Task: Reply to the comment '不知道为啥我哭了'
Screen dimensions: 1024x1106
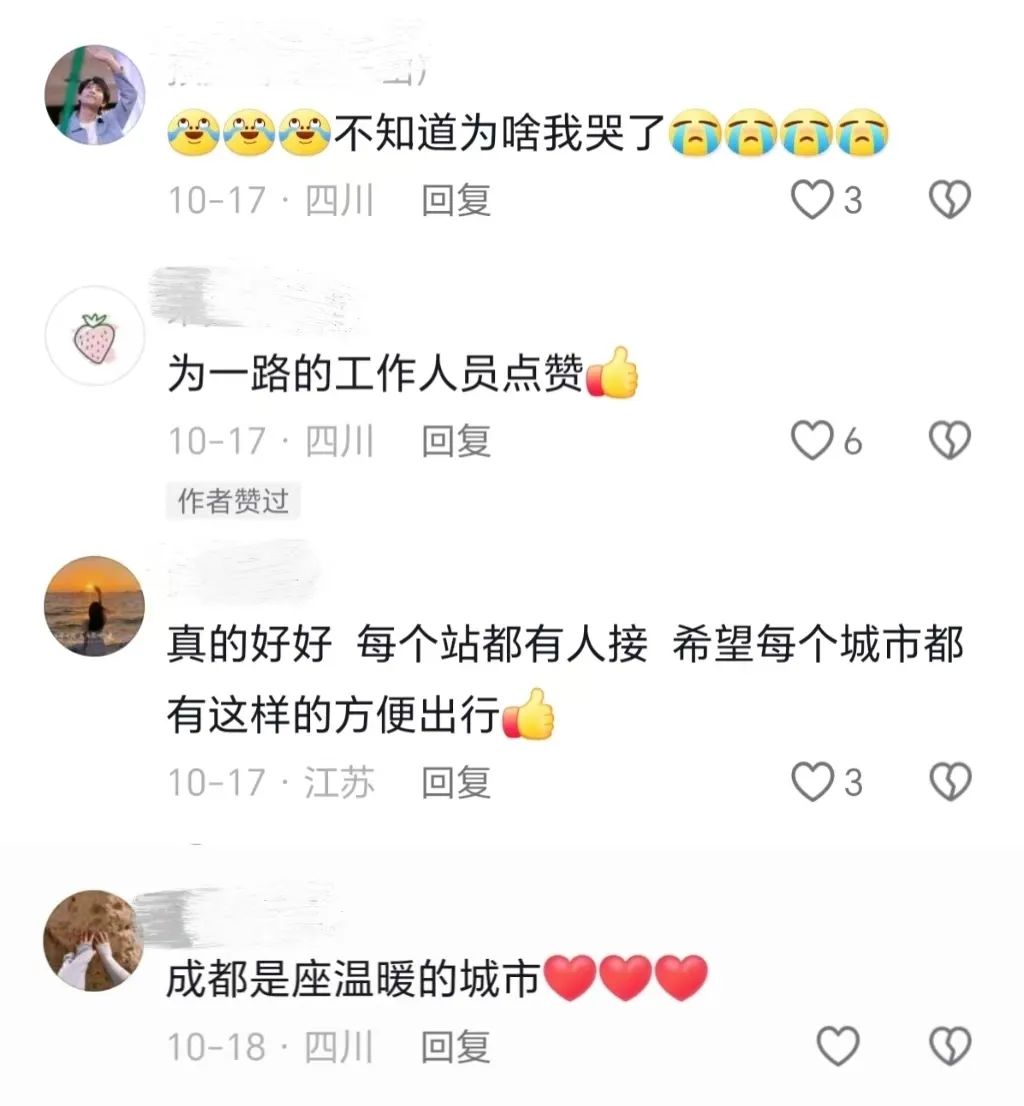Action: pos(456,201)
